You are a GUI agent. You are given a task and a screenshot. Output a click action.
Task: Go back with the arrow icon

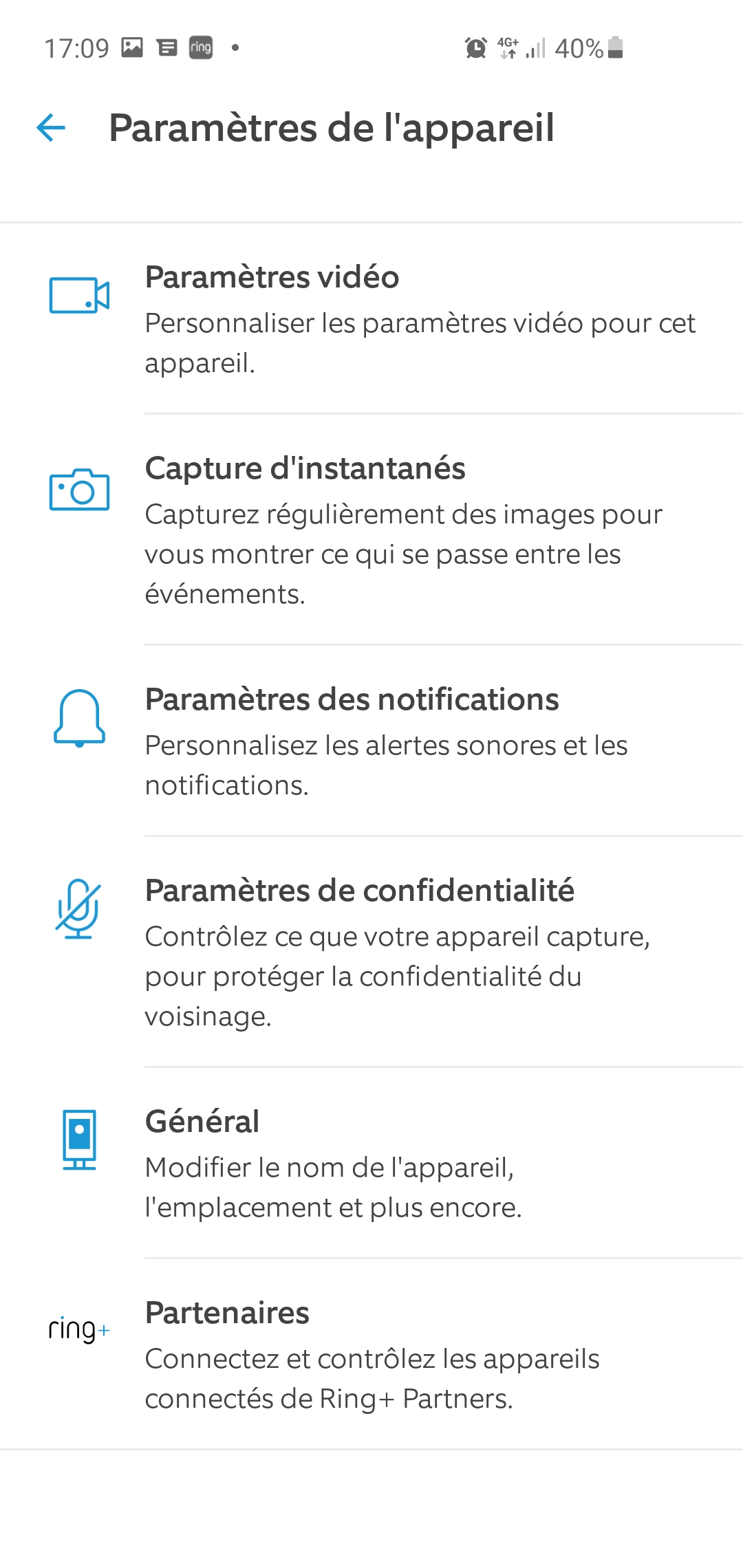click(51, 128)
